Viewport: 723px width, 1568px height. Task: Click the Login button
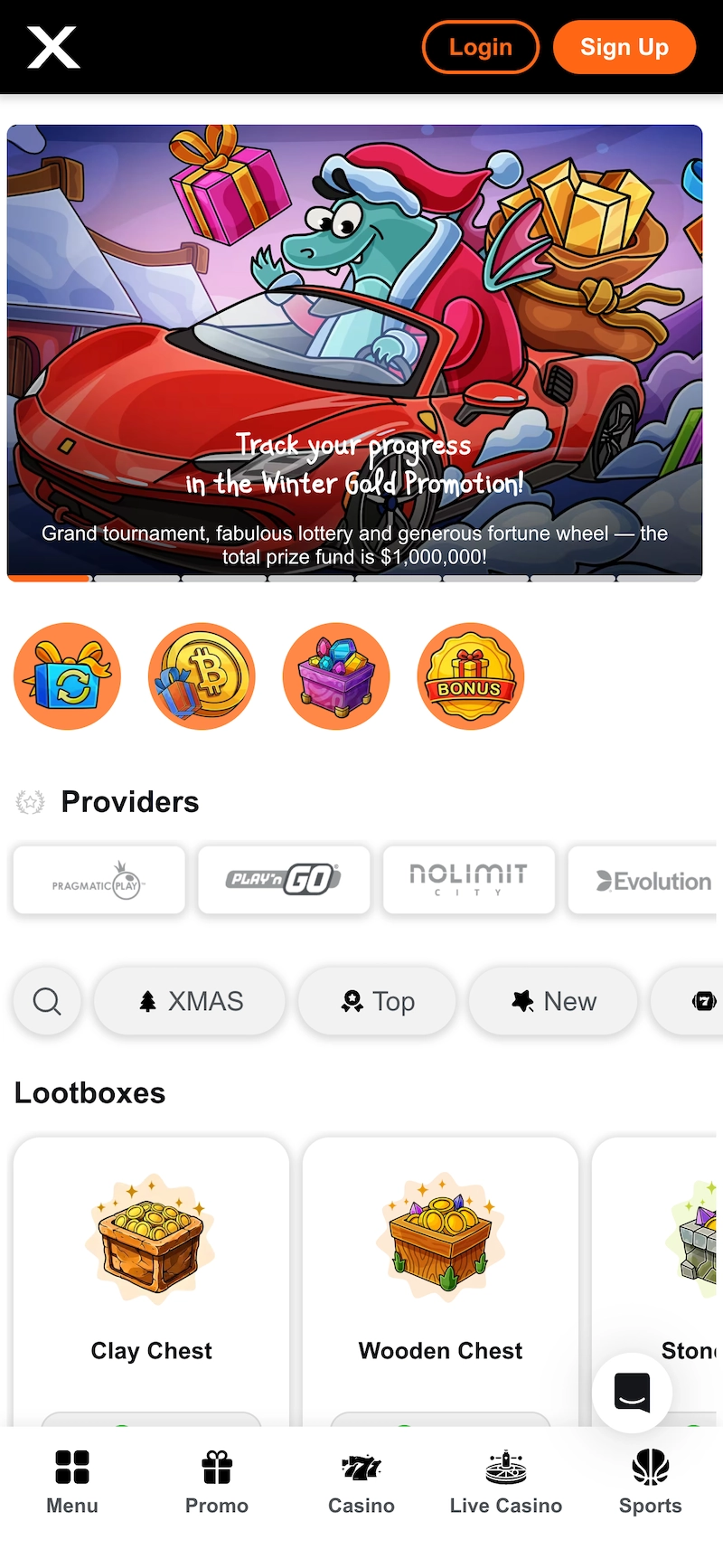tap(481, 46)
